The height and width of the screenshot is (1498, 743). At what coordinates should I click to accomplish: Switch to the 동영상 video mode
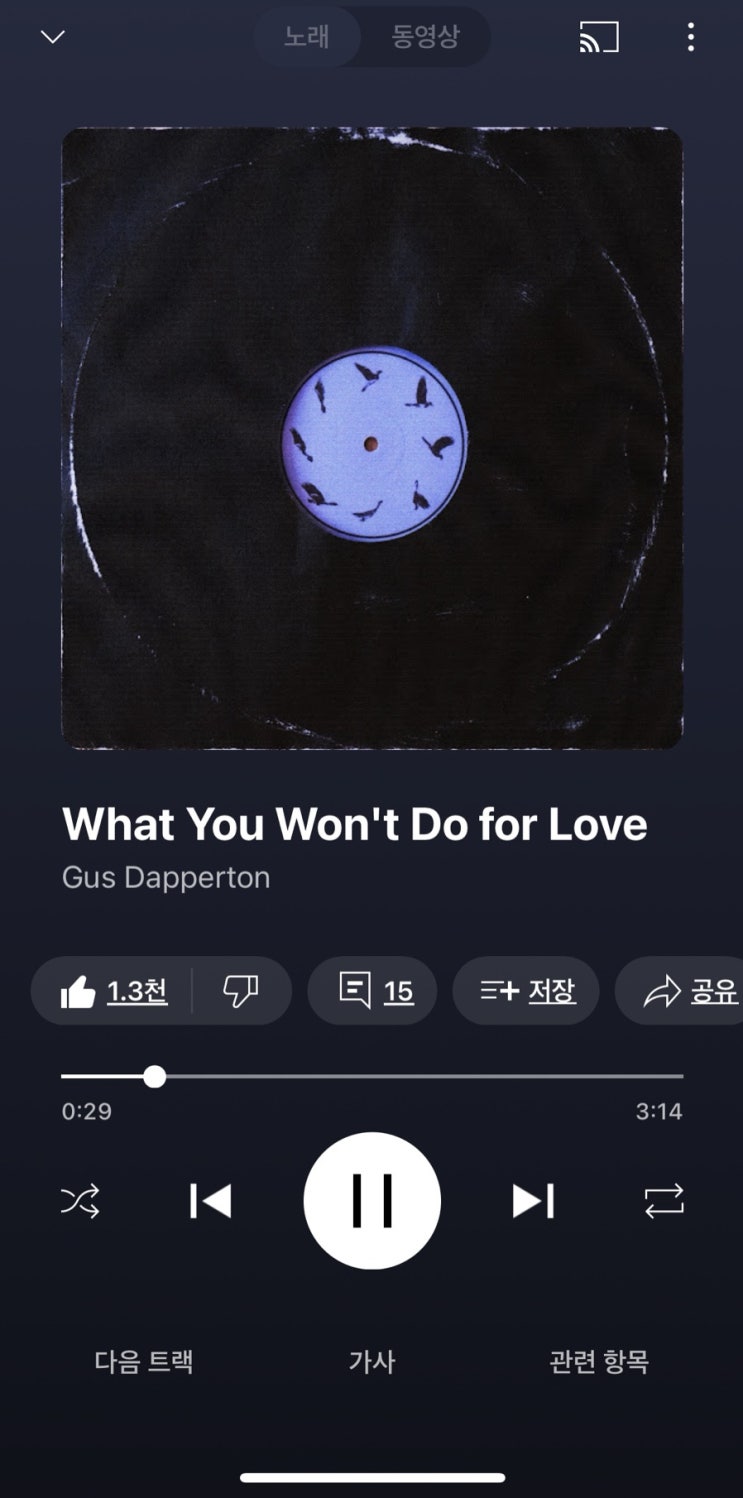(x=425, y=37)
